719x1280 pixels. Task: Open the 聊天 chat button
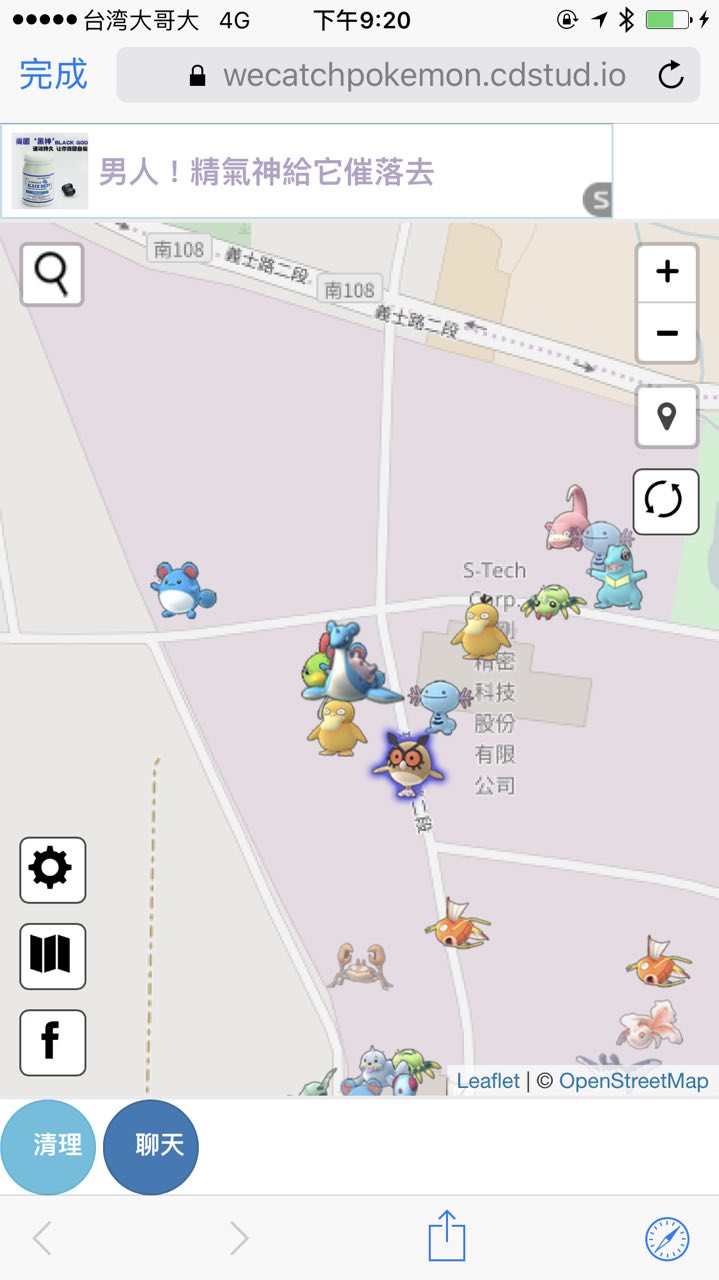click(x=151, y=1146)
